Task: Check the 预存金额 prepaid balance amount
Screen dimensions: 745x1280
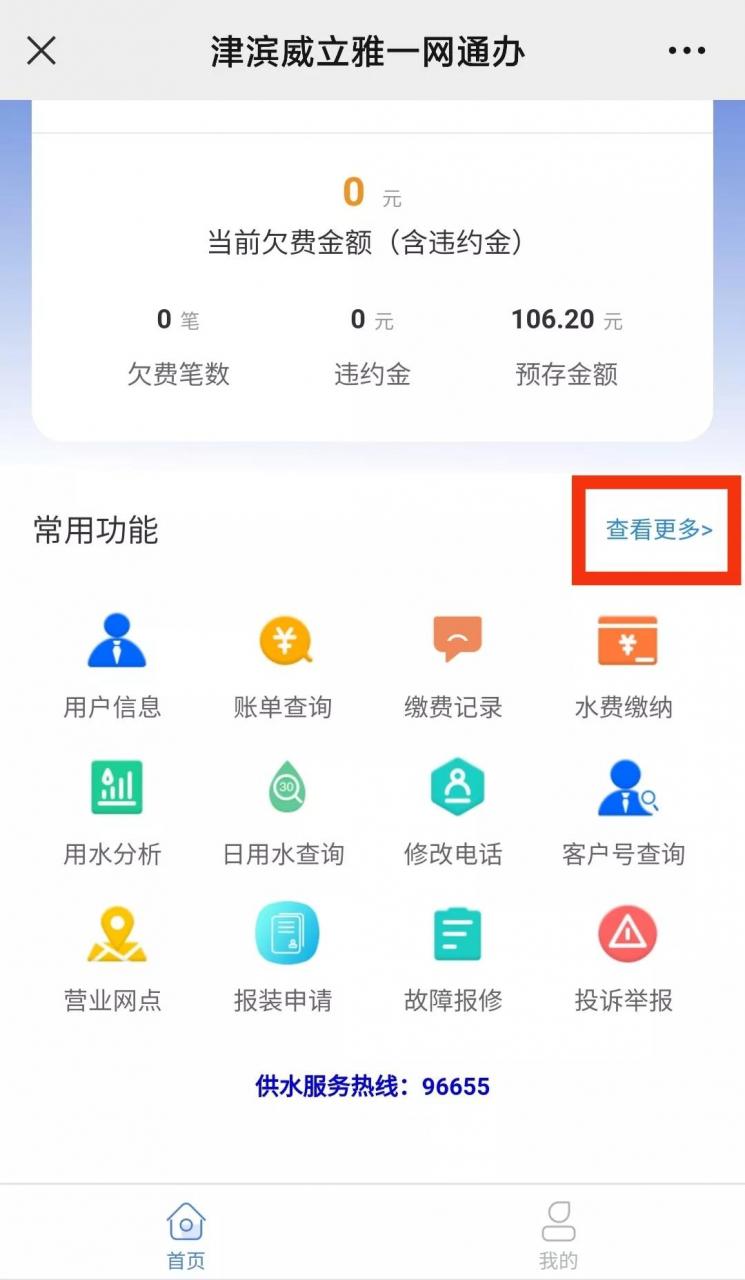Action: 567,320
